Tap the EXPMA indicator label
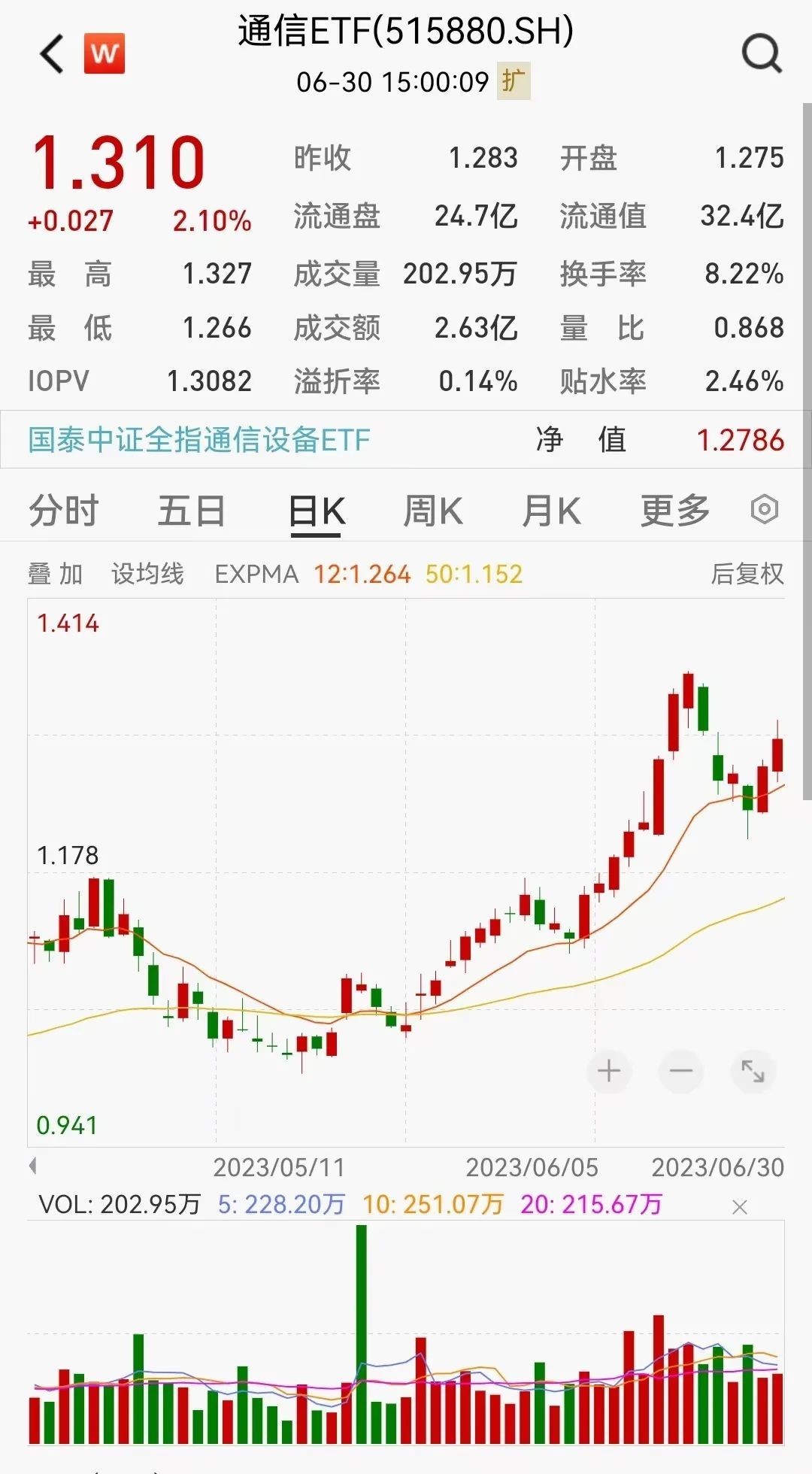 256,574
